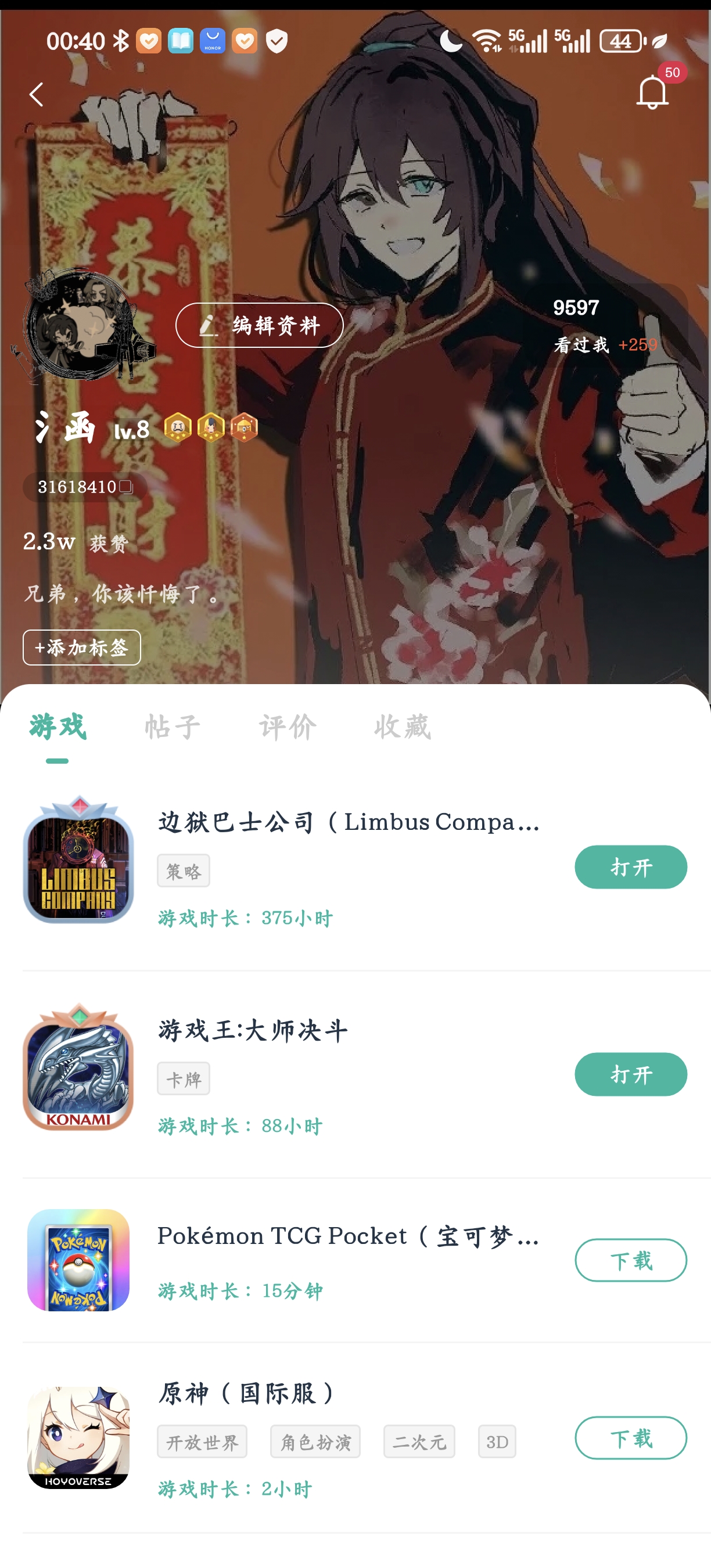Launch 游戏王:大师决斗 via its 打开 button
The width and height of the screenshot is (711, 1568).
630,1074
